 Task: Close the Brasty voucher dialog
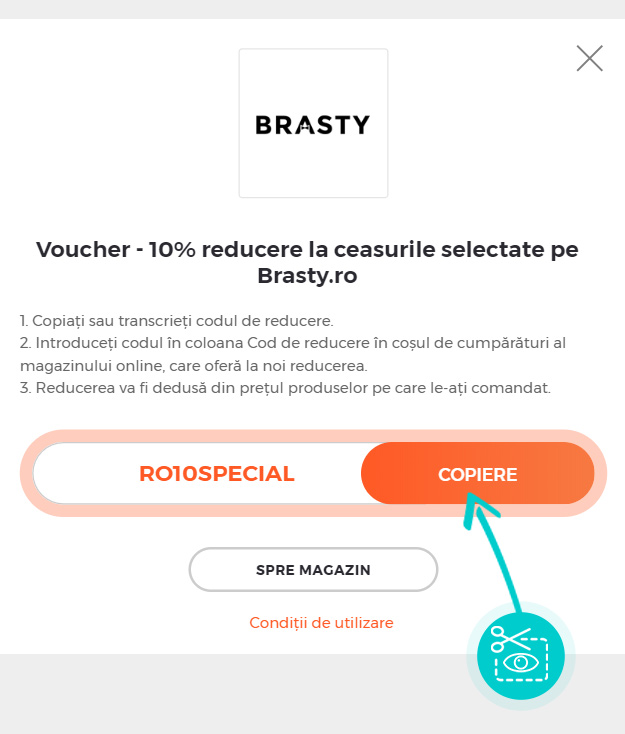(x=590, y=59)
